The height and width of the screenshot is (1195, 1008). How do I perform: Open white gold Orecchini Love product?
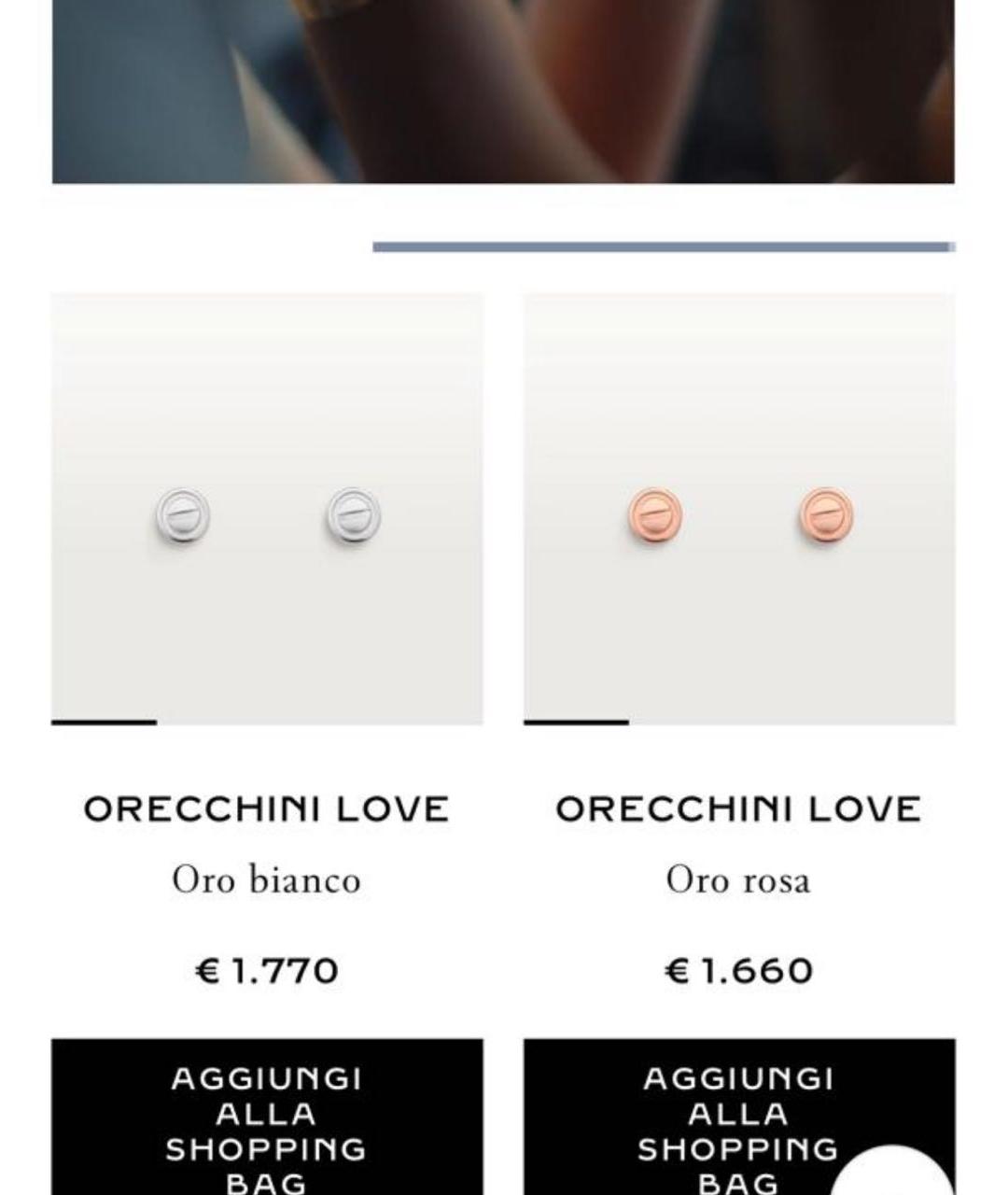click(x=267, y=510)
